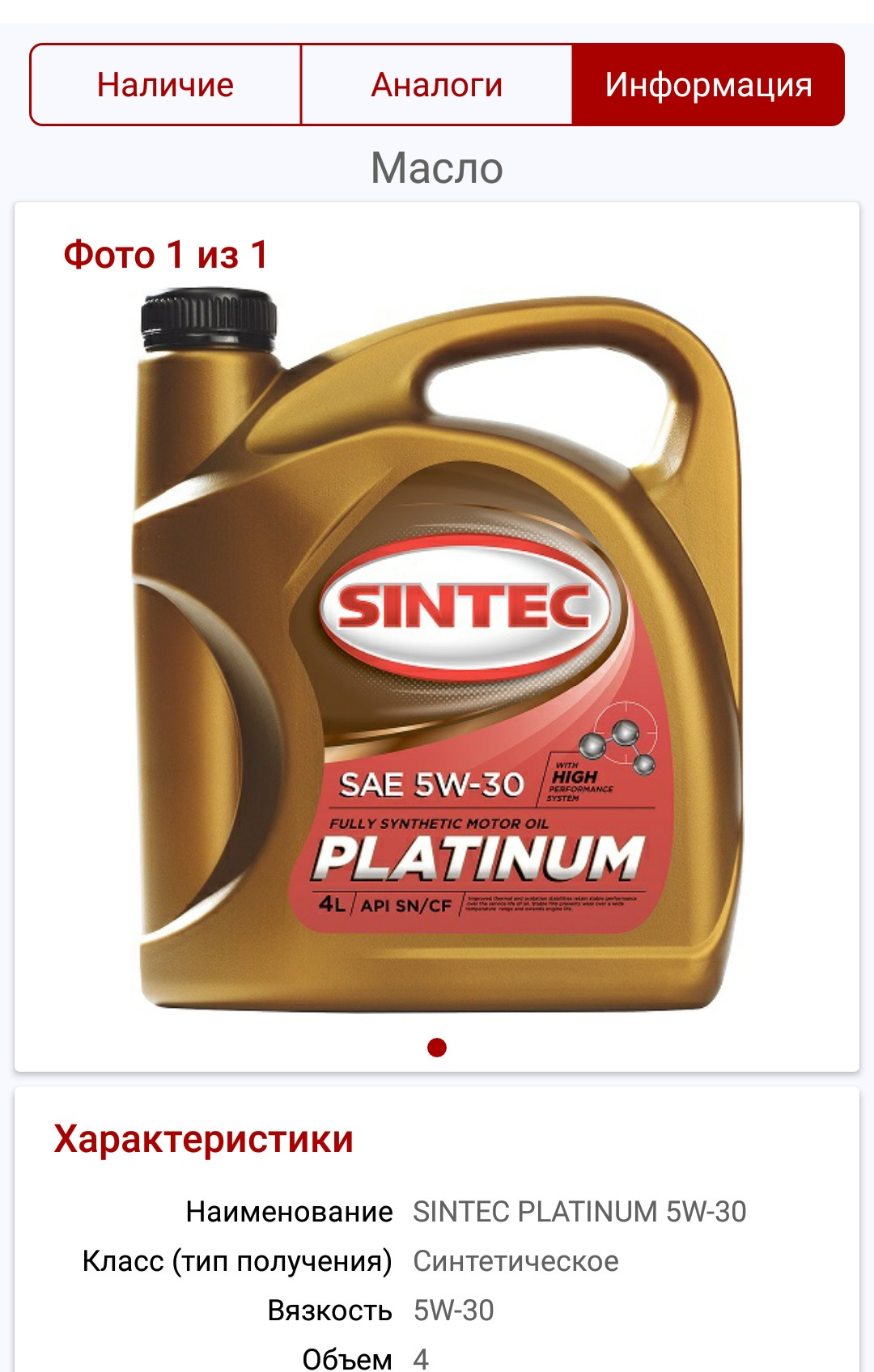Open the Аналоги tab
Image resolution: width=874 pixels, height=1372 pixels.
click(x=437, y=85)
